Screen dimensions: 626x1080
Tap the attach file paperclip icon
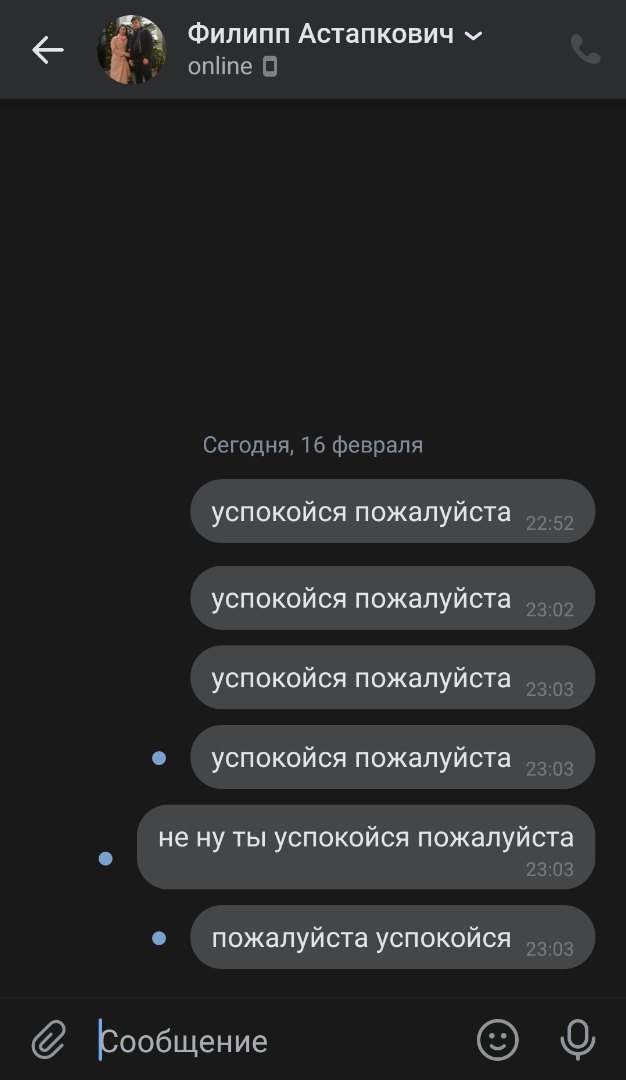click(x=47, y=1041)
